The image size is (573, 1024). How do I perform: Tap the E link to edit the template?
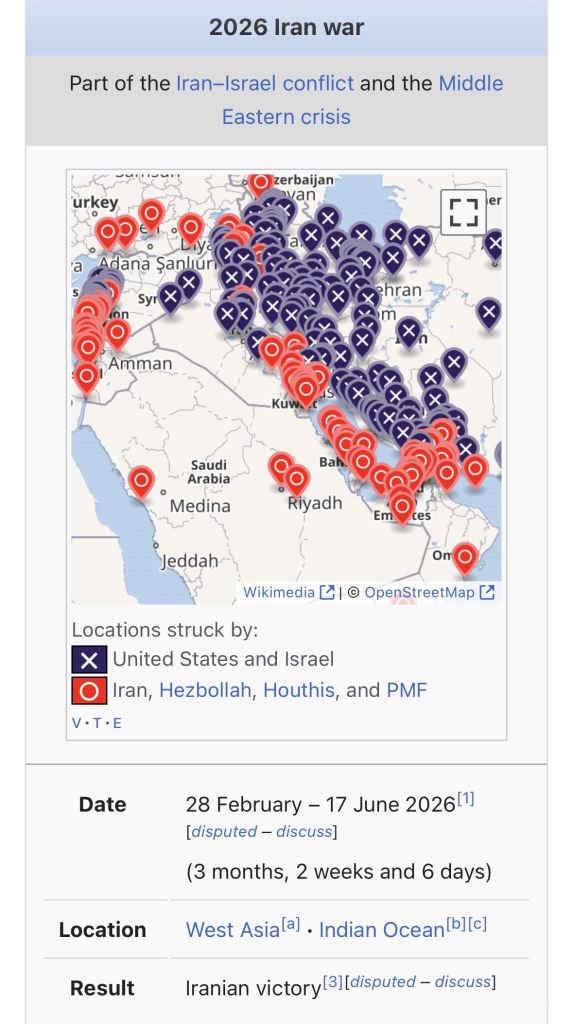pos(117,723)
